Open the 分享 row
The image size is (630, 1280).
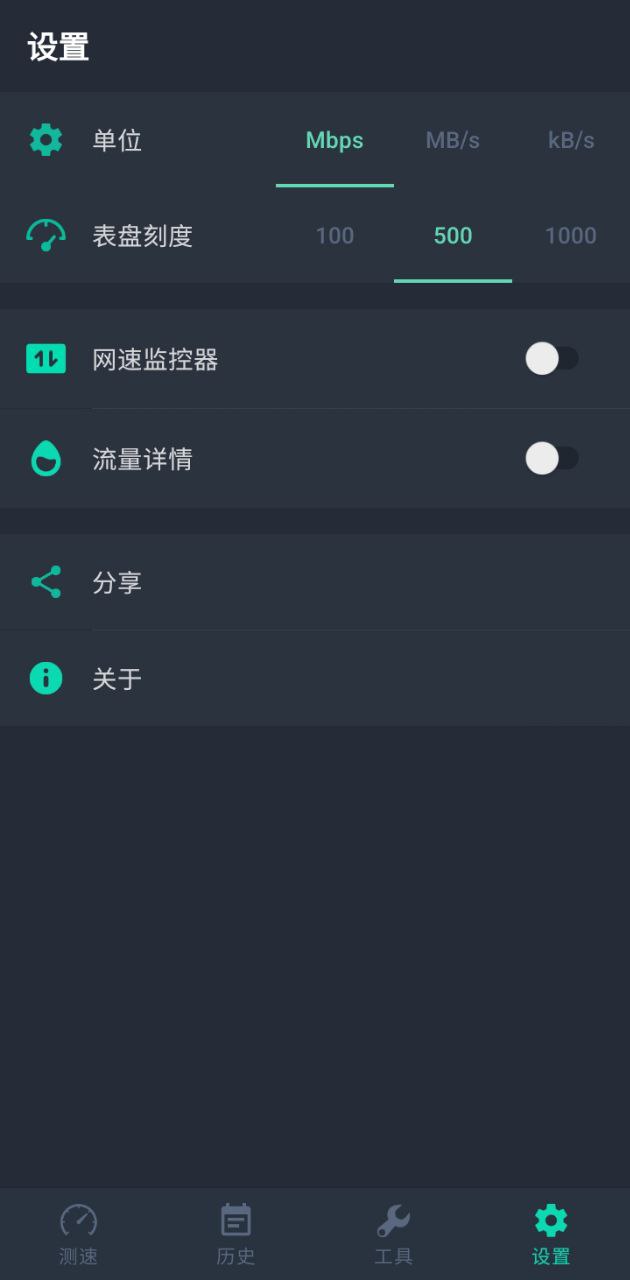coord(315,582)
